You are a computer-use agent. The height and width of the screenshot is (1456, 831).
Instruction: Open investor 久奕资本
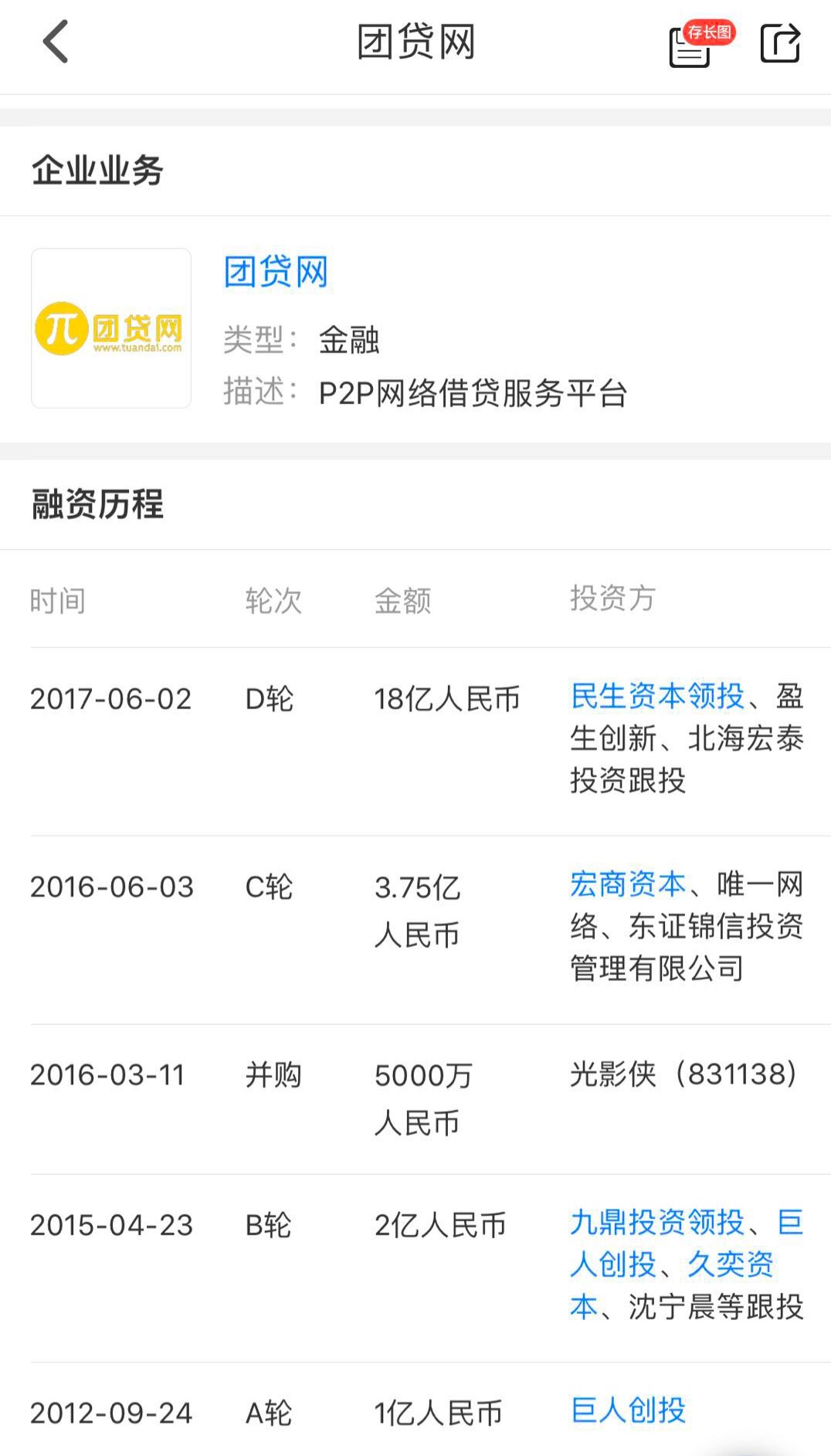pyautogui.click(x=730, y=1264)
